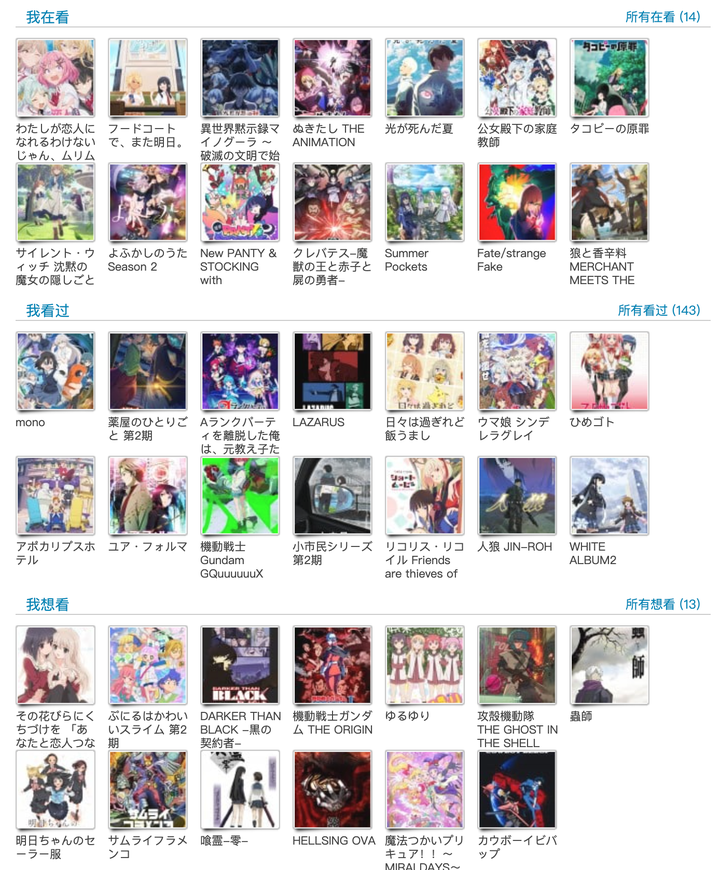The height and width of the screenshot is (870, 720).
Task: Open all currently watching list (14)
Action: (662, 17)
